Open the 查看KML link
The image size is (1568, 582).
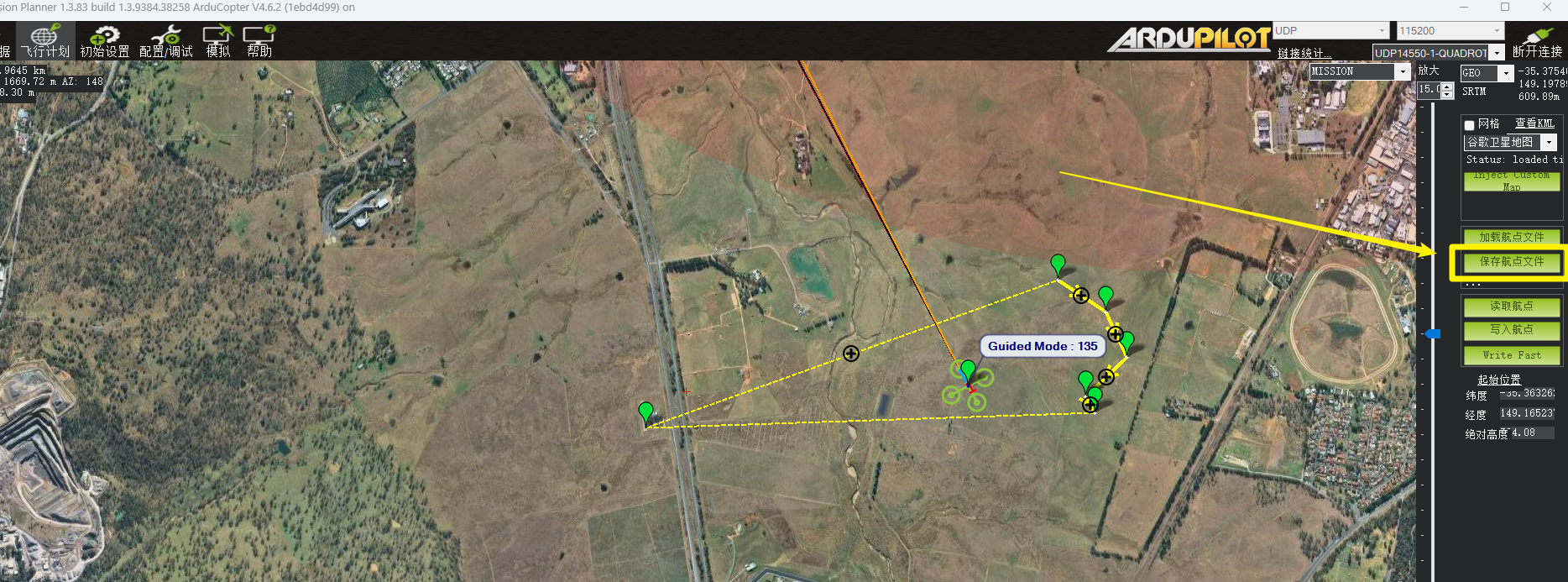tap(1534, 123)
